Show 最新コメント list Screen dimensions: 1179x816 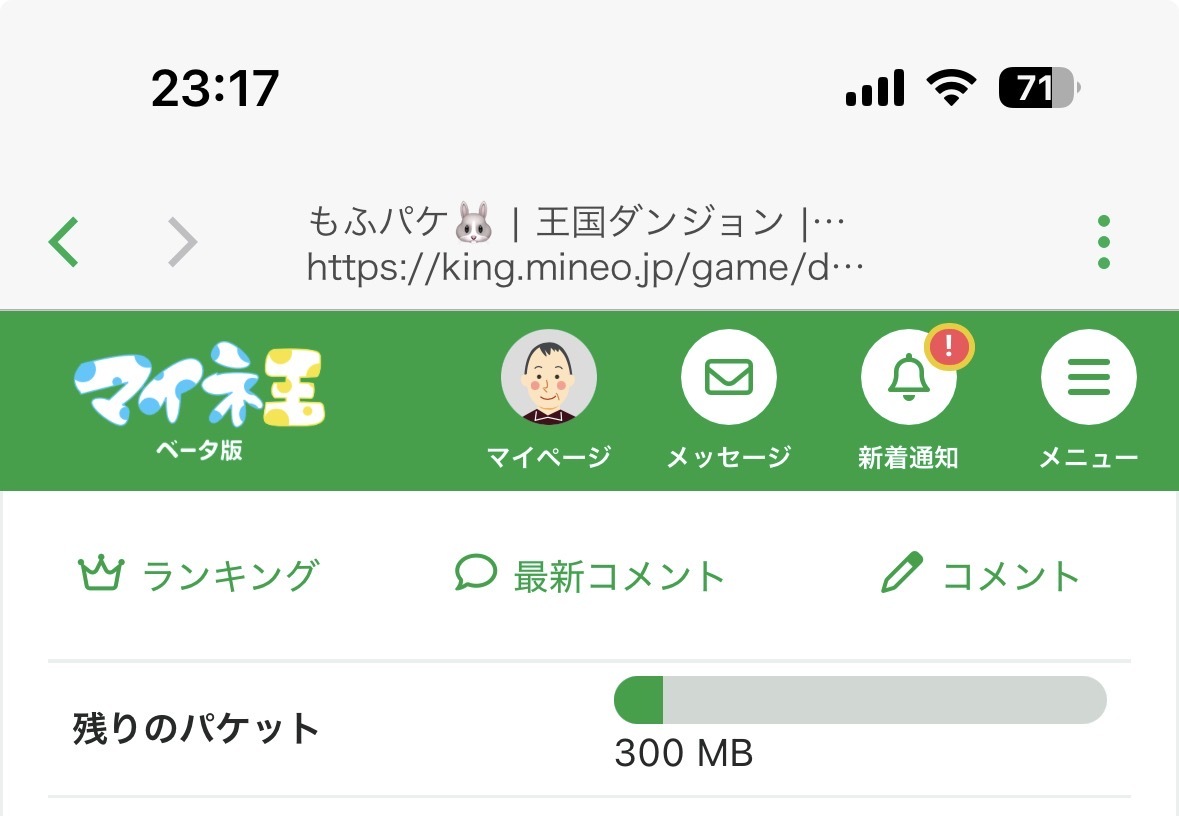coord(589,575)
